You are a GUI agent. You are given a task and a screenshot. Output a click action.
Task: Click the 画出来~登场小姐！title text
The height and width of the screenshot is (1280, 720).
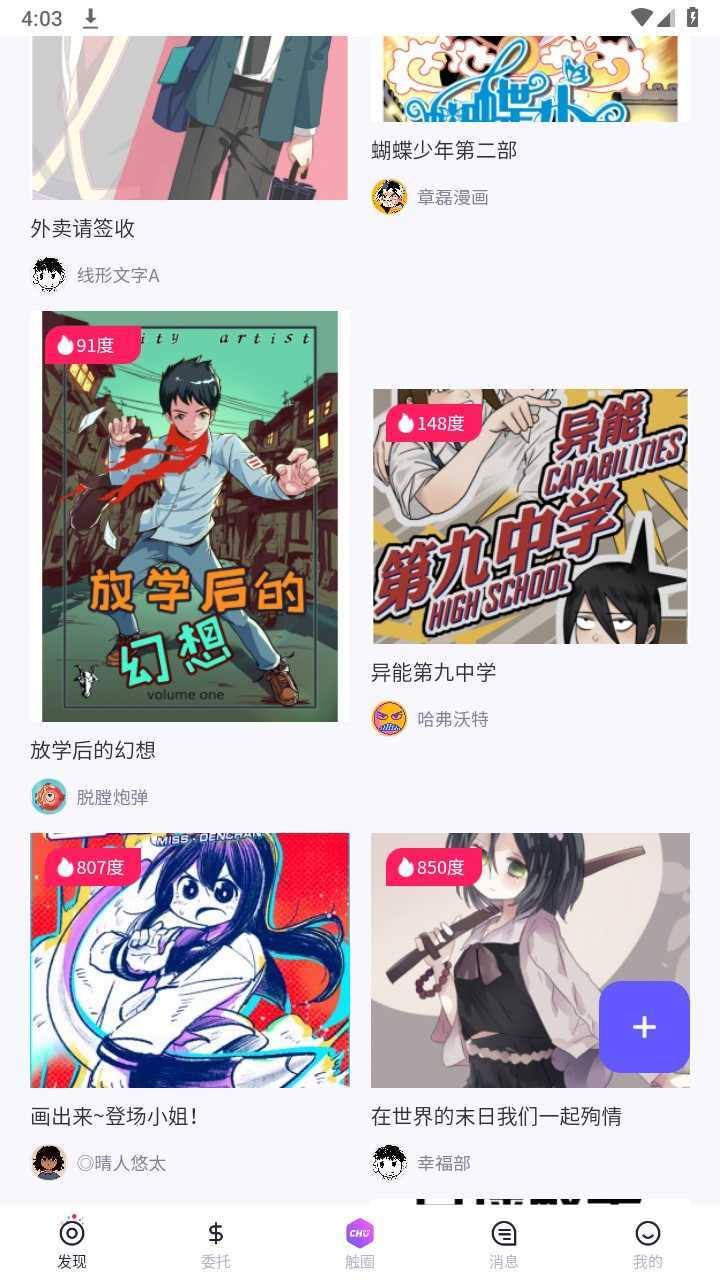coord(113,1116)
